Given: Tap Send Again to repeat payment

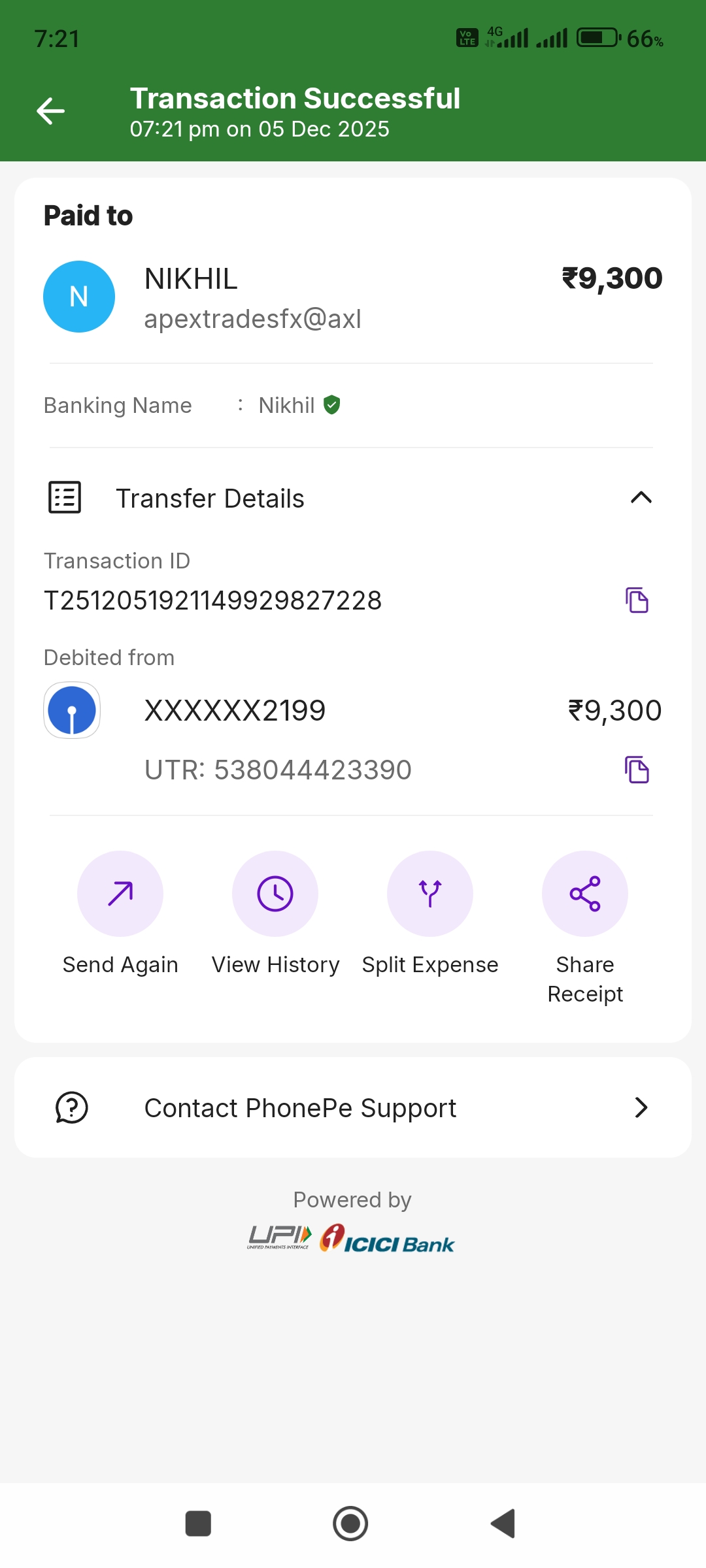Looking at the screenshot, I should click(x=120, y=894).
